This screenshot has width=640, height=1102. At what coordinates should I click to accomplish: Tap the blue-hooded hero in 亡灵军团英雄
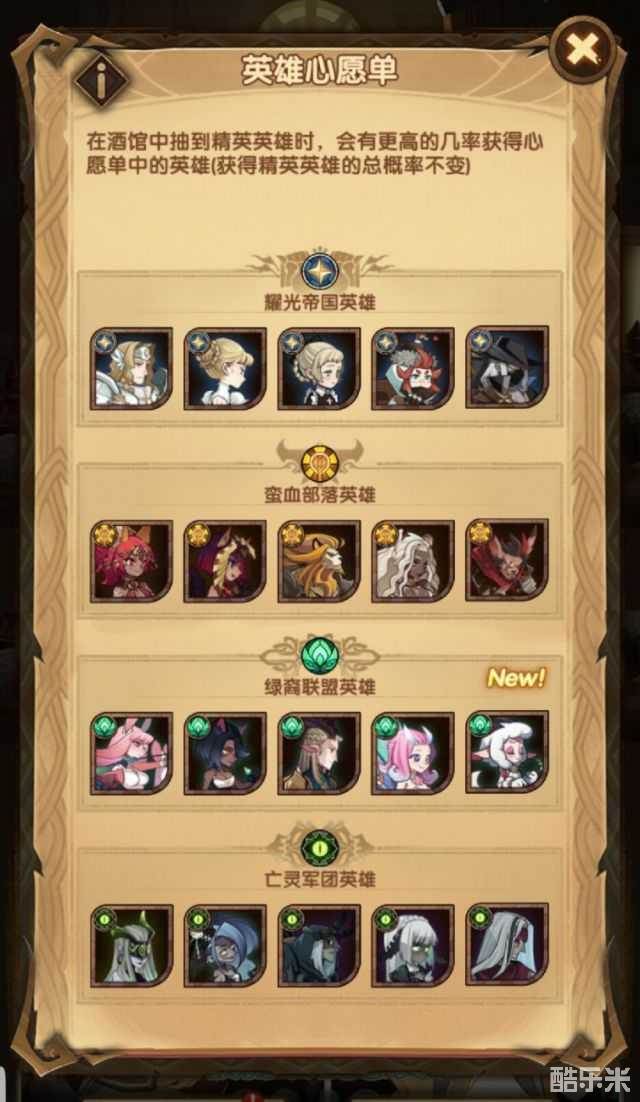(225, 946)
